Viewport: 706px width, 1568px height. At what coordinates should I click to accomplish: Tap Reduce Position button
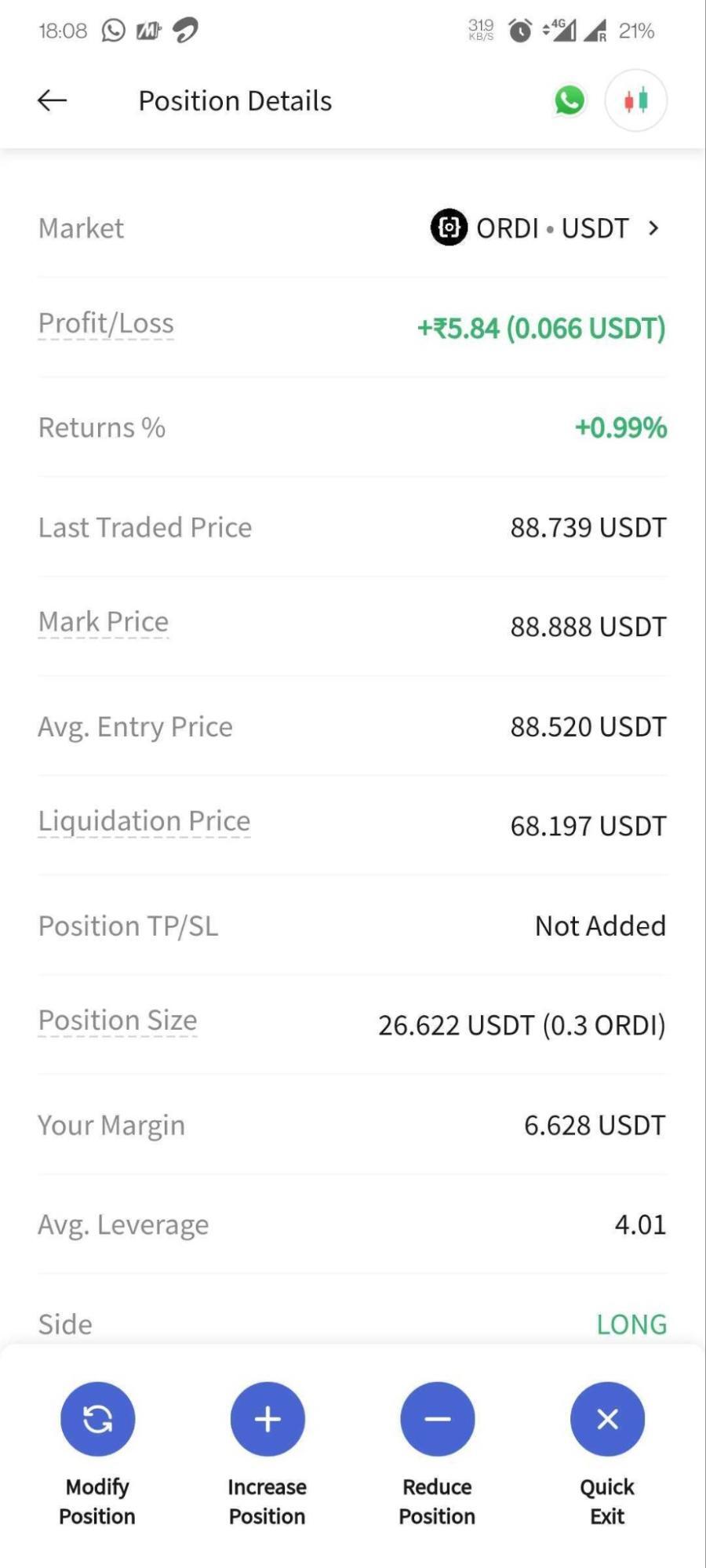click(437, 1454)
